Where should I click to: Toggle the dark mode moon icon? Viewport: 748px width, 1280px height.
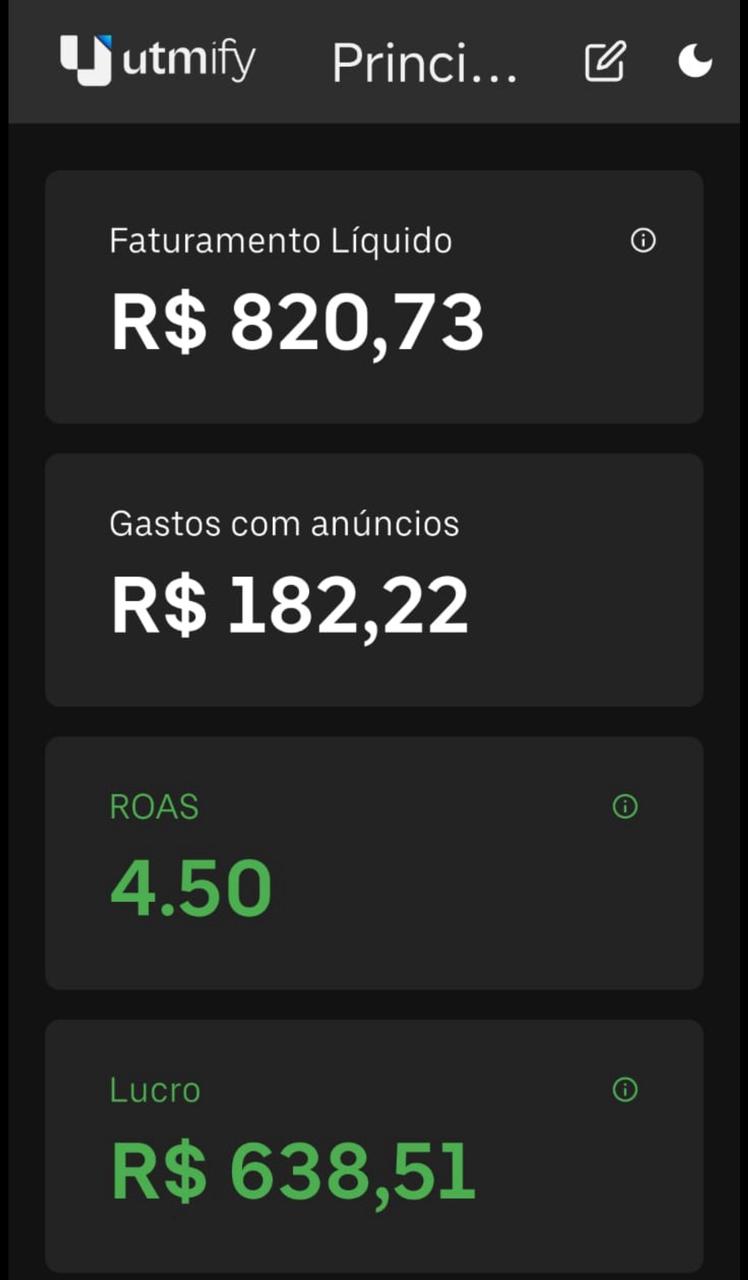click(695, 62)
